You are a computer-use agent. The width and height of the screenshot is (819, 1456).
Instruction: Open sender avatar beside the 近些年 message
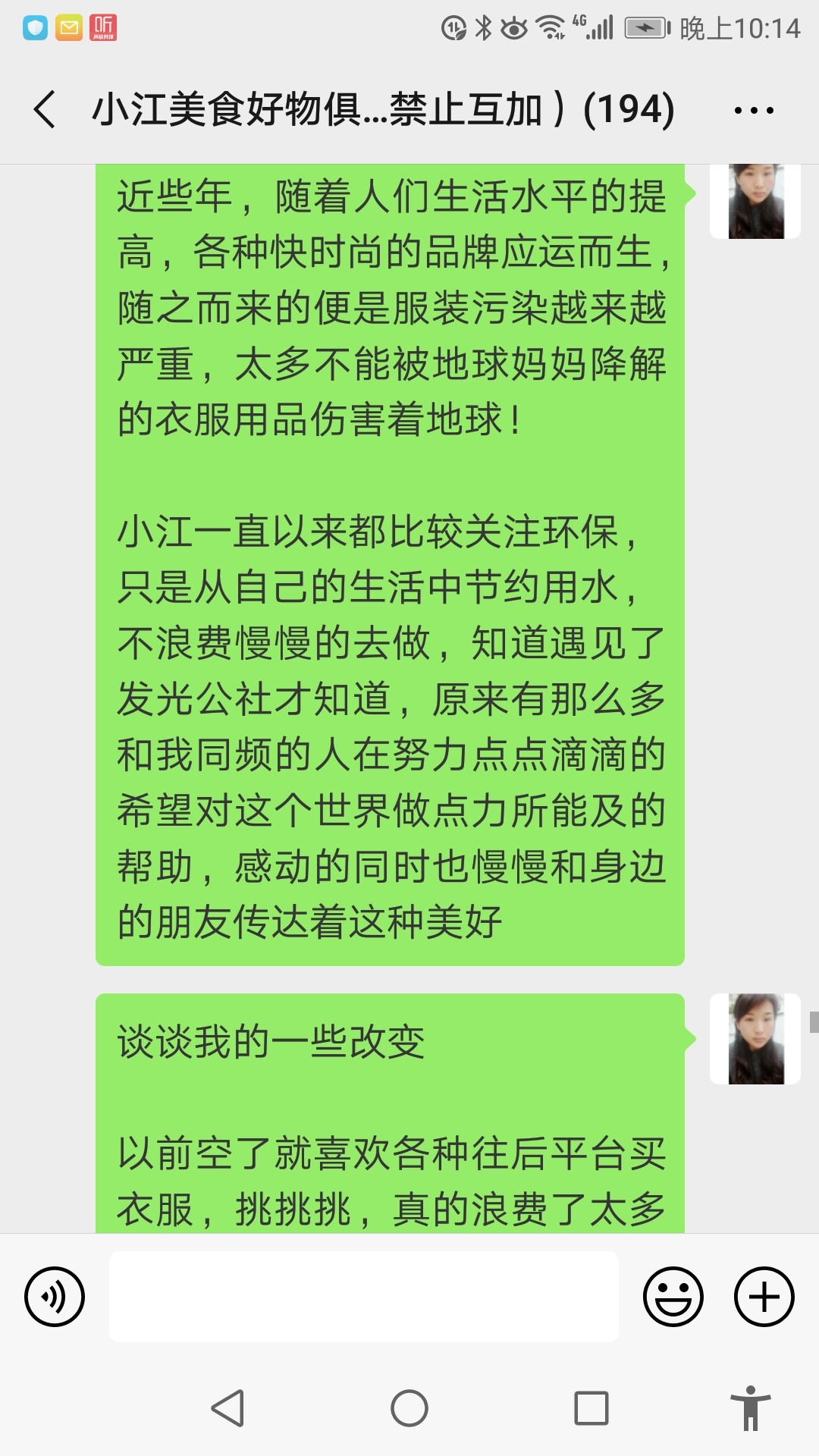(755, 202)
